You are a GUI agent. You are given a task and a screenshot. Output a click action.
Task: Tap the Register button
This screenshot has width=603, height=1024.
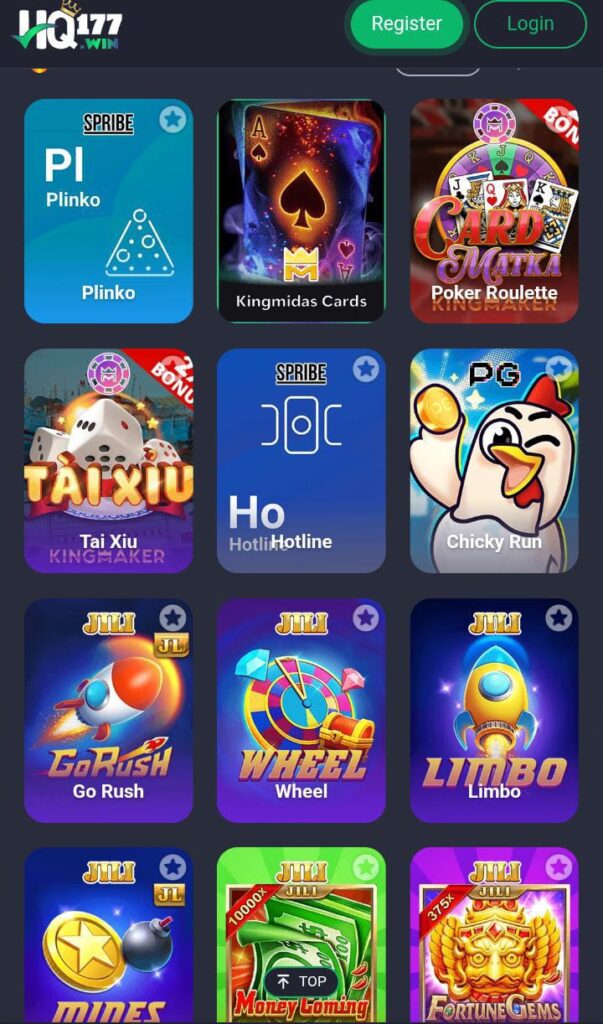(x=407, y=25)
